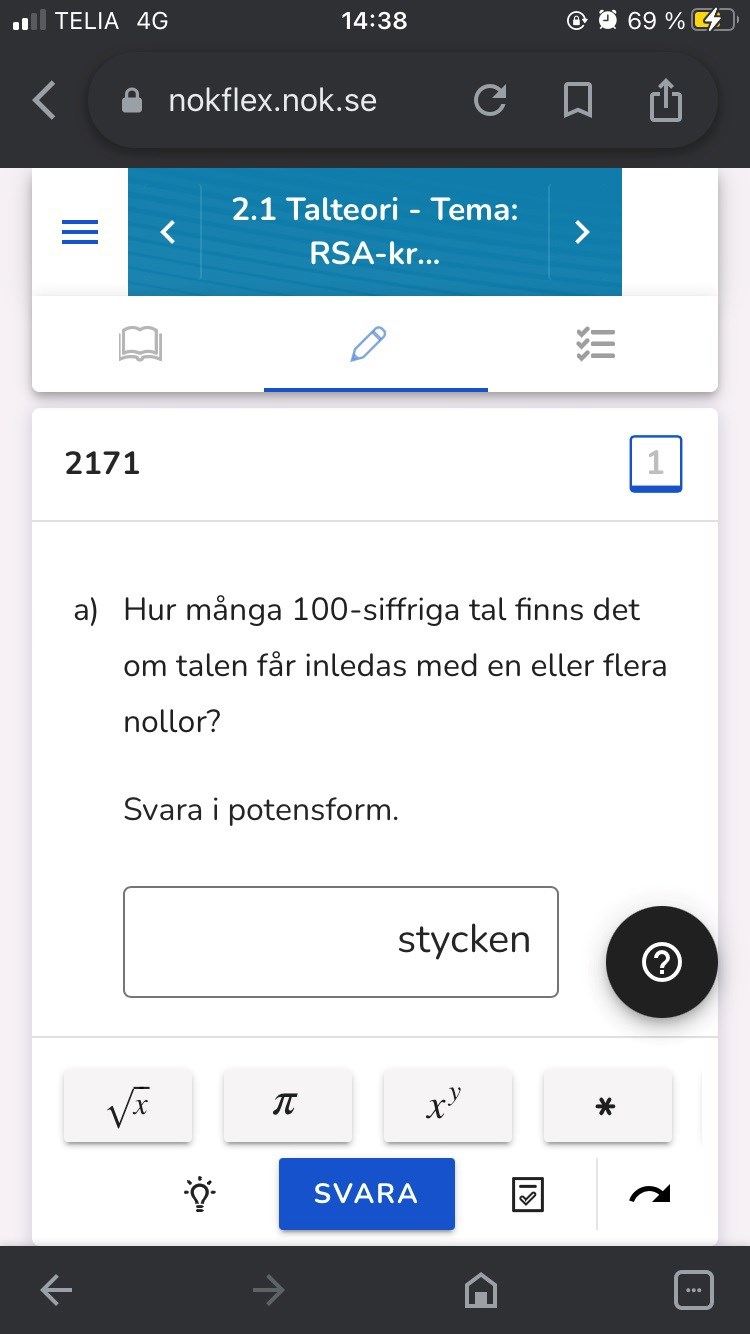The image size is (750, 1334).
Task: Show a hint with the lightbulb
Action: point(200,1193)
